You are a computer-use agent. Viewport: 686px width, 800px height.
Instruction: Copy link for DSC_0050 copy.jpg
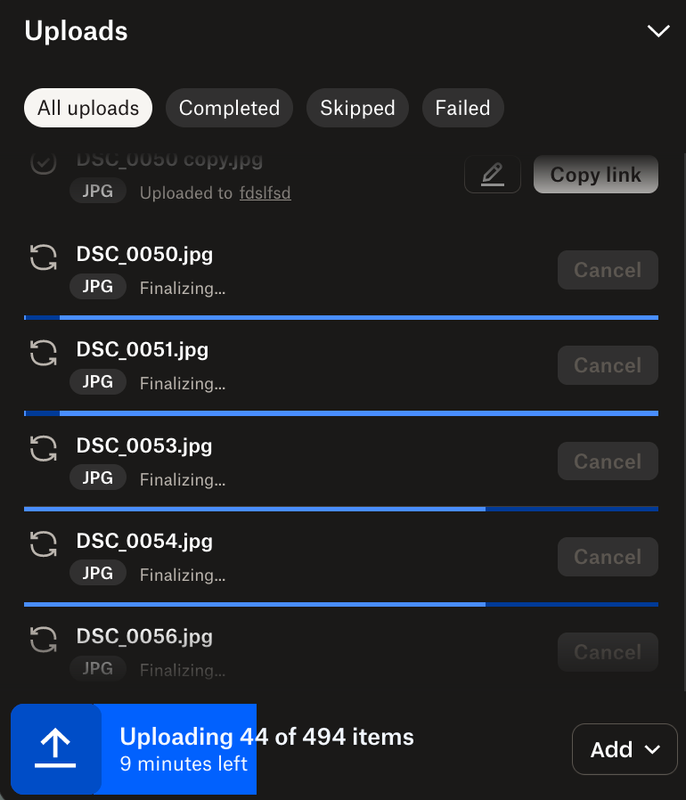(x=595, y=175)
